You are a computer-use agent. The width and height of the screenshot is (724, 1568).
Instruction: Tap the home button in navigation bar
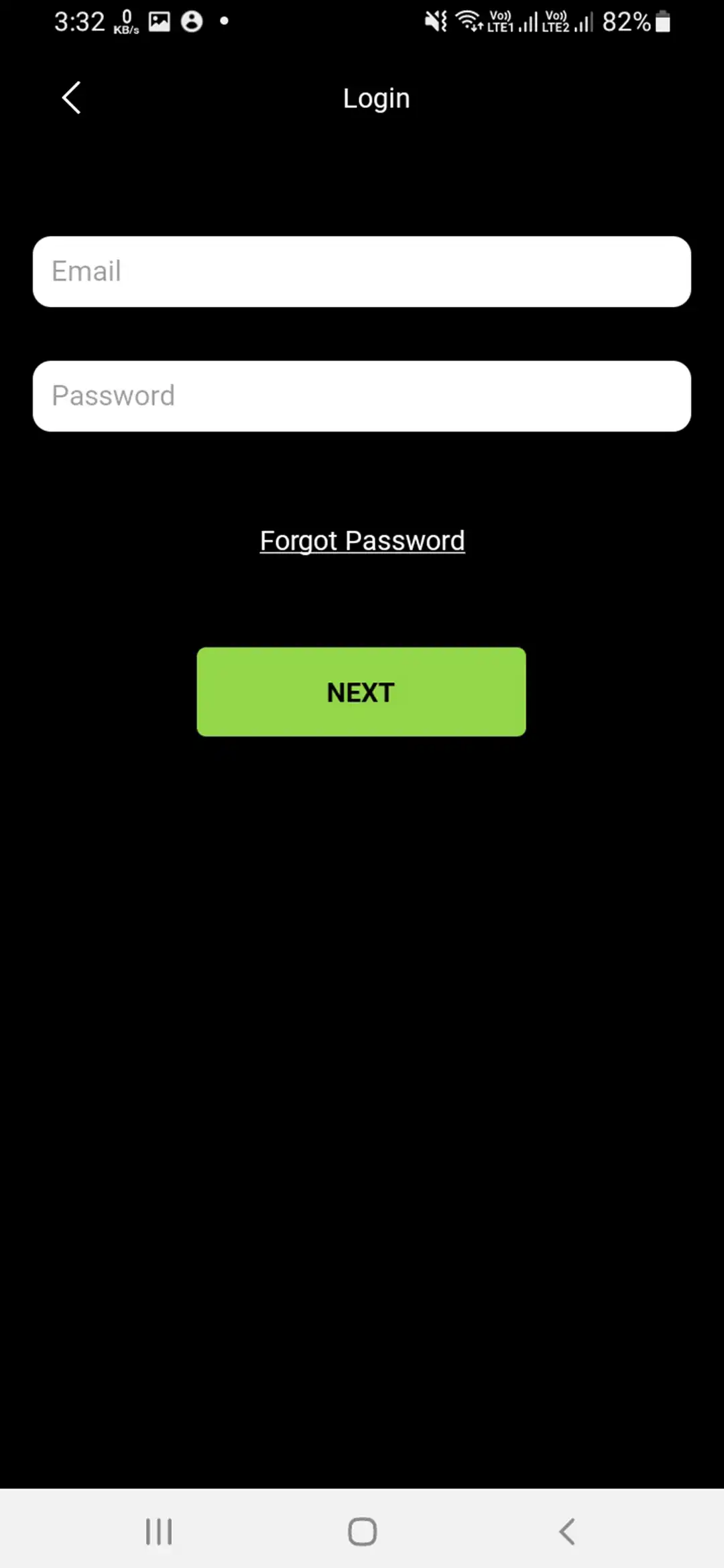361,1531
